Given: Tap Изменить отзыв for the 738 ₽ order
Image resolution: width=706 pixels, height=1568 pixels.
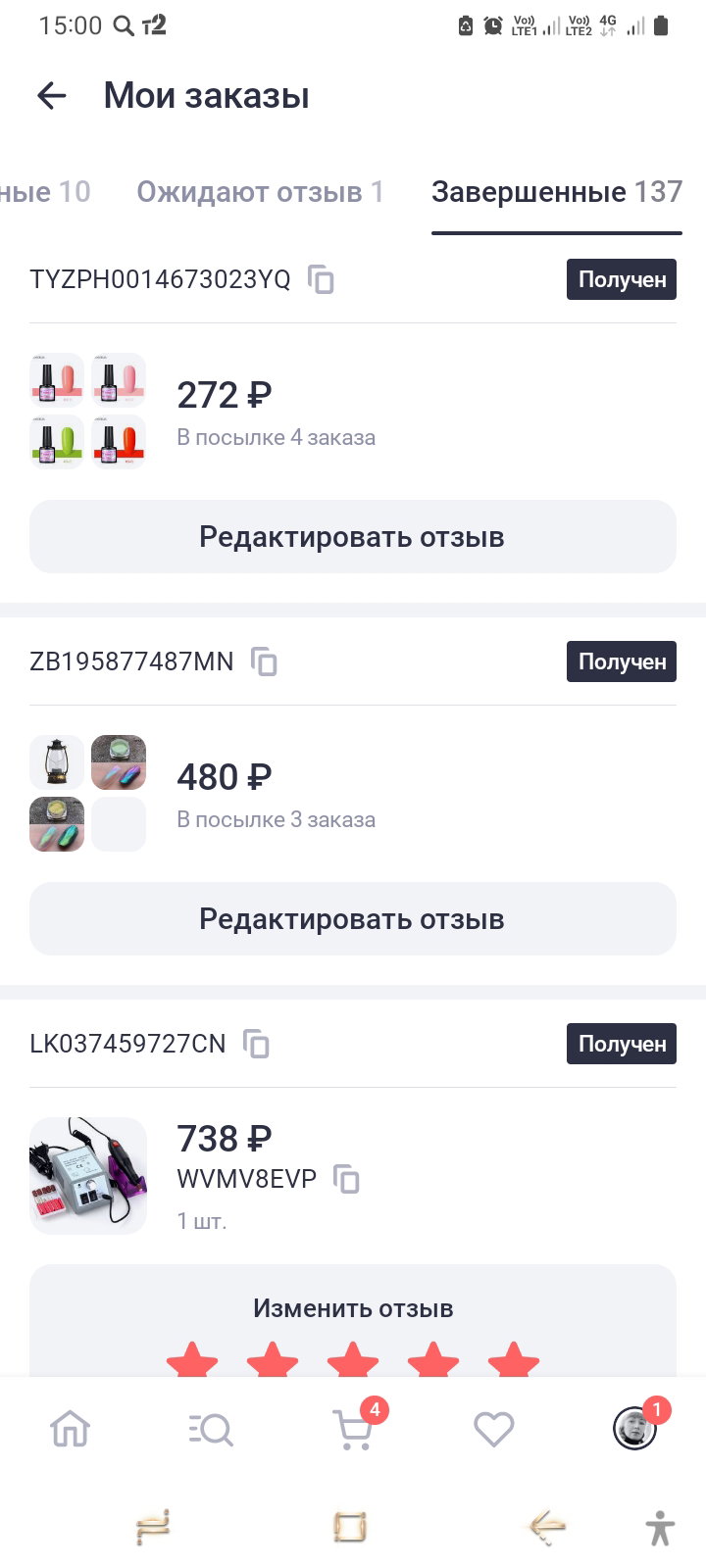Looking at the screenshot, I should point(353,1308).
